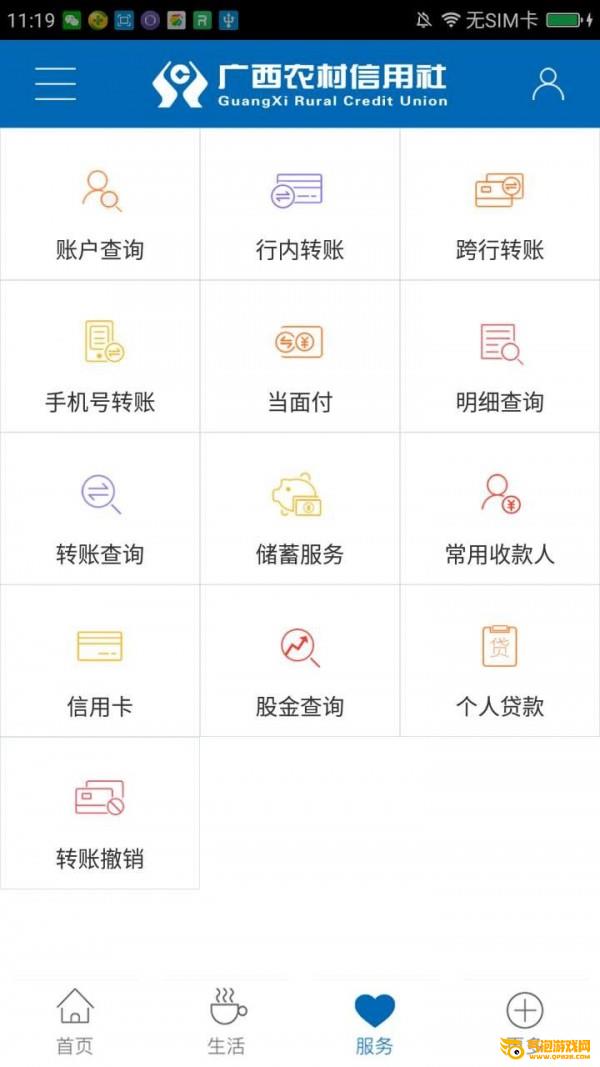Open the user profile icon
The image size is (600, 1067).
pos(548,84)
